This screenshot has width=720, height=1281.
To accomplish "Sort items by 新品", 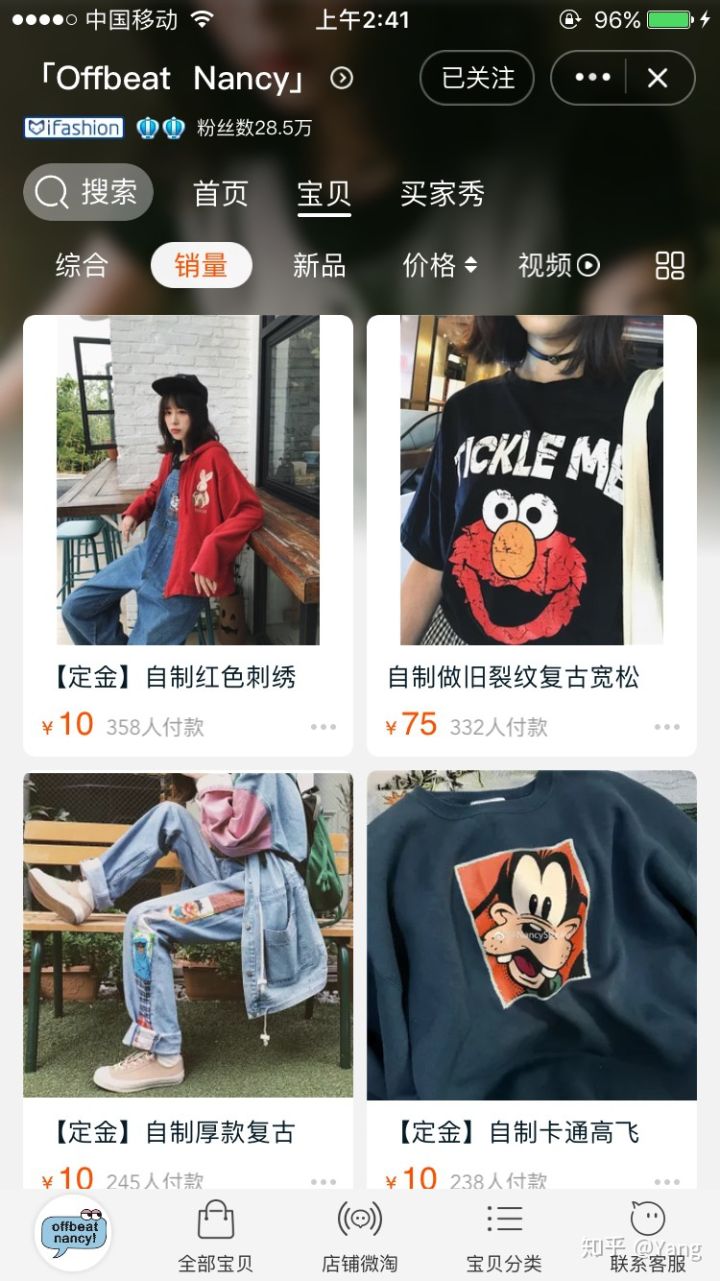I will pyautogui.click(x=319, y=265).
